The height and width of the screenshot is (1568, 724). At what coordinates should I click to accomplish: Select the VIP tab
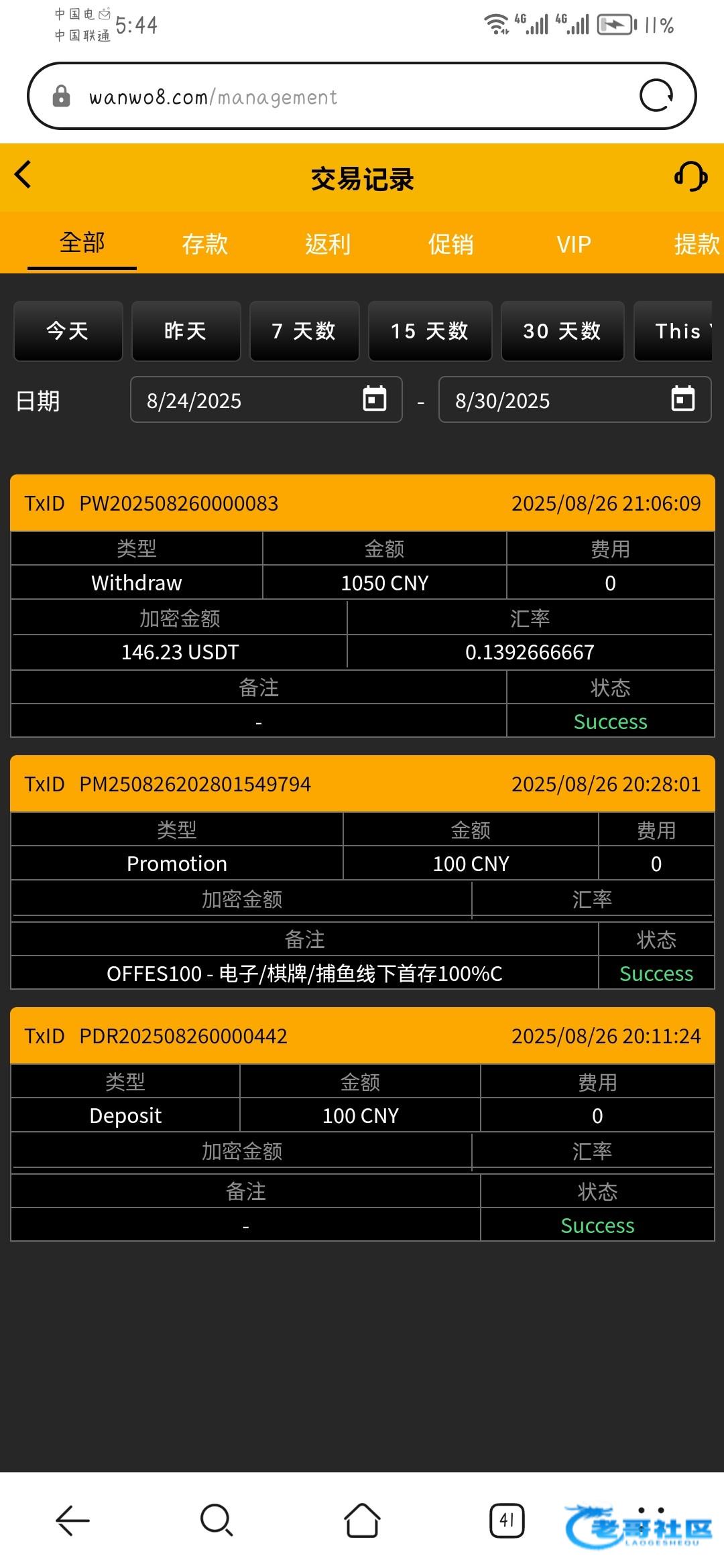tap(574, 244)
